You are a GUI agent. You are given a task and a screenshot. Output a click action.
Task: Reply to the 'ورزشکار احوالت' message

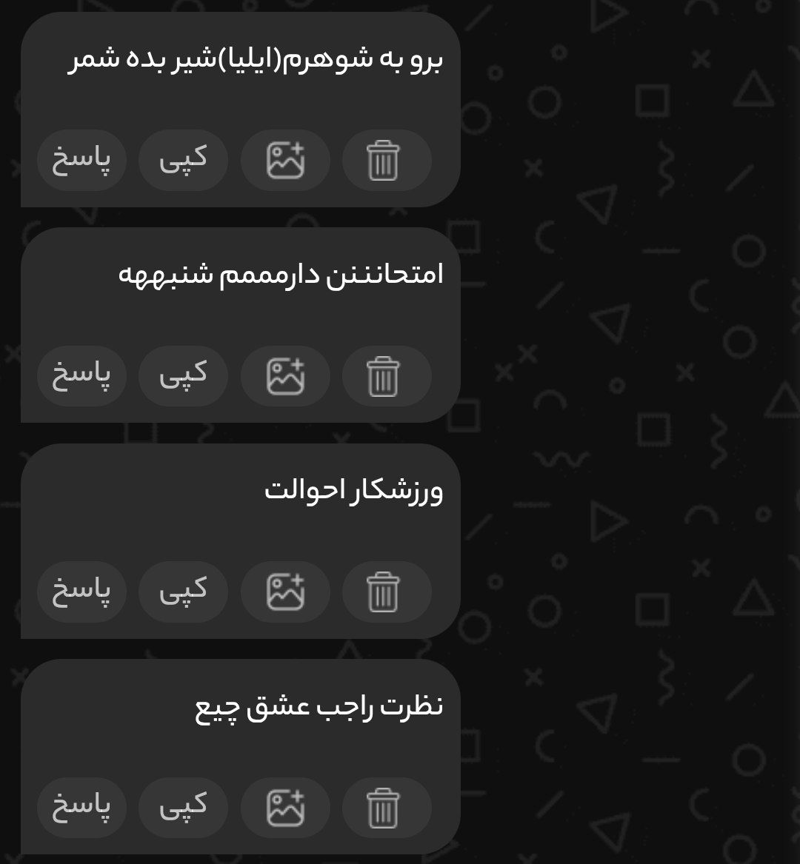(82, 591)
